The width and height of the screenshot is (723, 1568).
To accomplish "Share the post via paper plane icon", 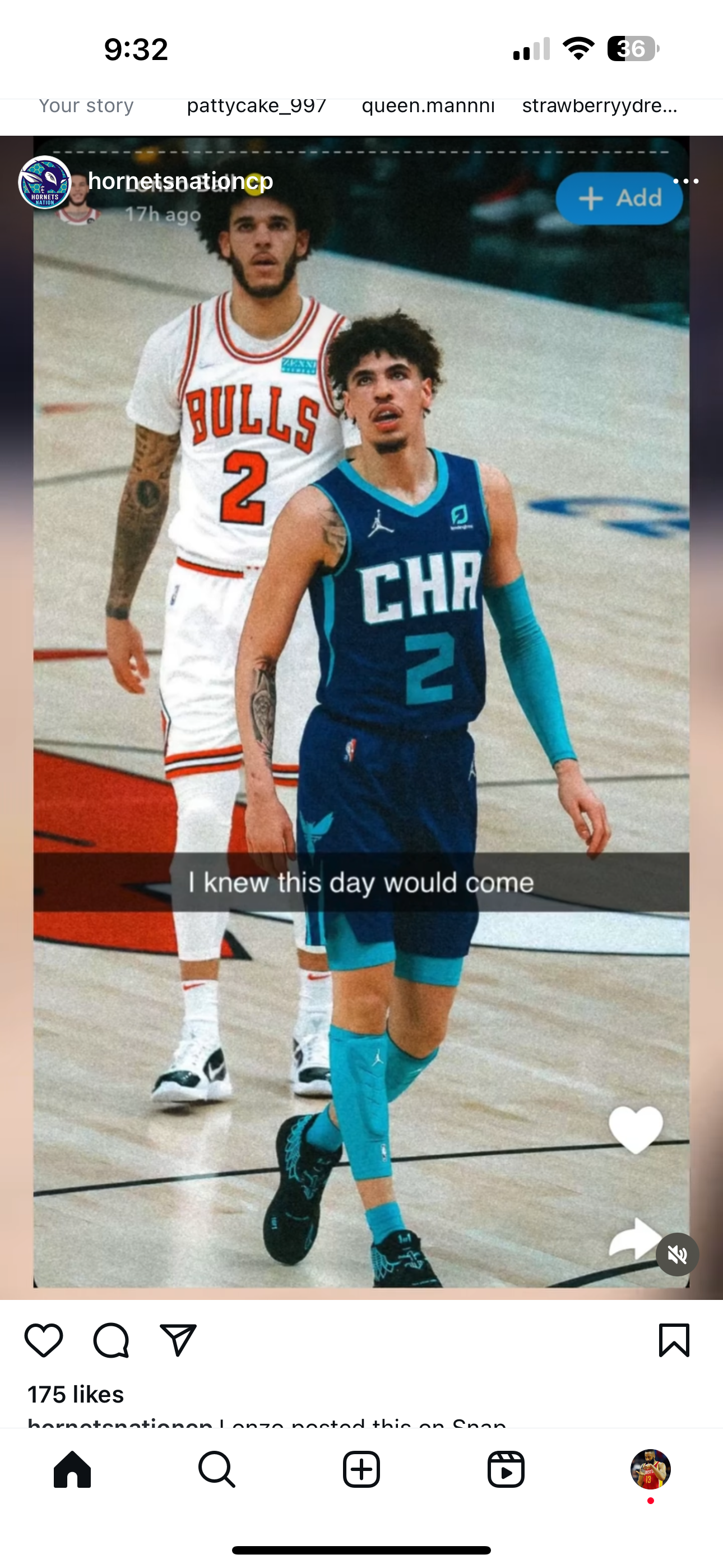I will 178,1340.
